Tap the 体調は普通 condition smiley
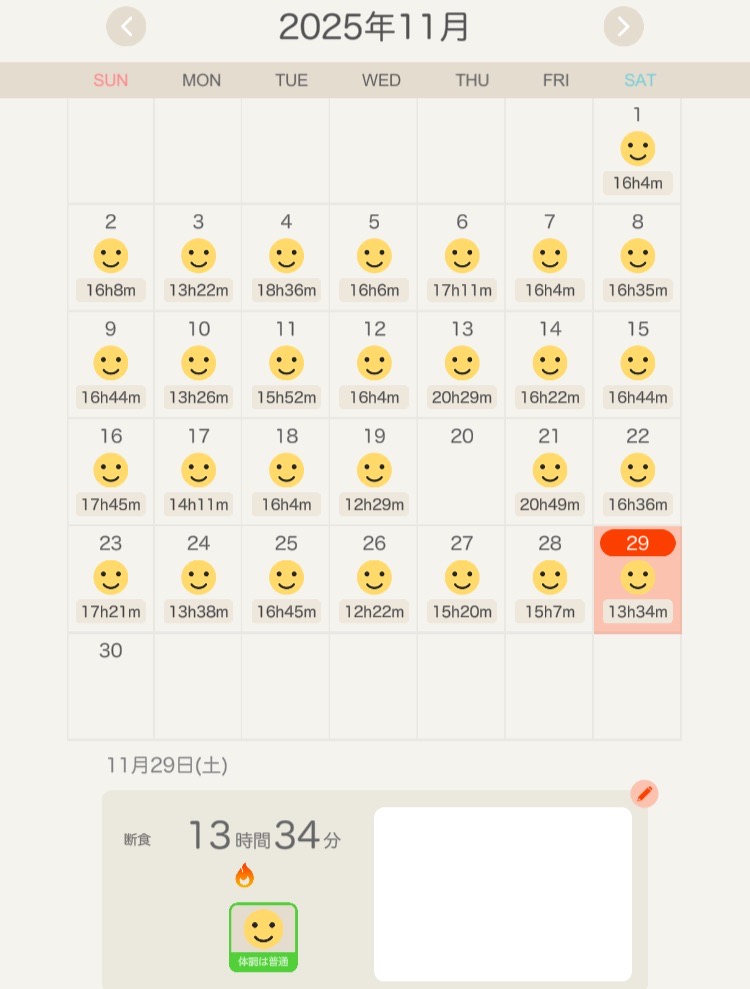The width and height of the screenshot is (750, 989). 263,937
